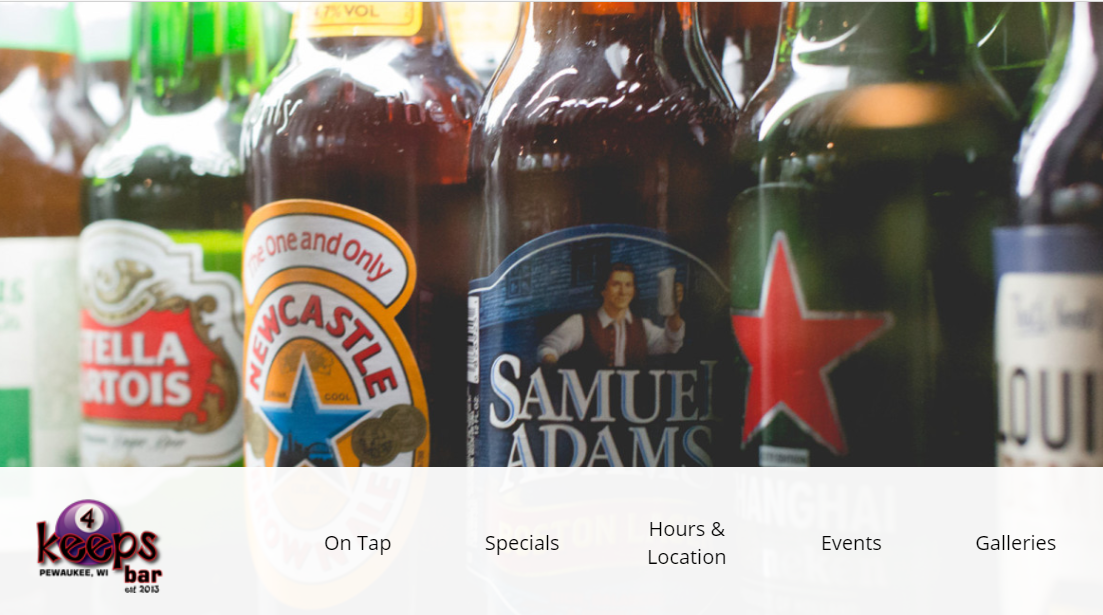
Task: Open Hours & Location
Action: pyautogui.click(x=687, y=543)
